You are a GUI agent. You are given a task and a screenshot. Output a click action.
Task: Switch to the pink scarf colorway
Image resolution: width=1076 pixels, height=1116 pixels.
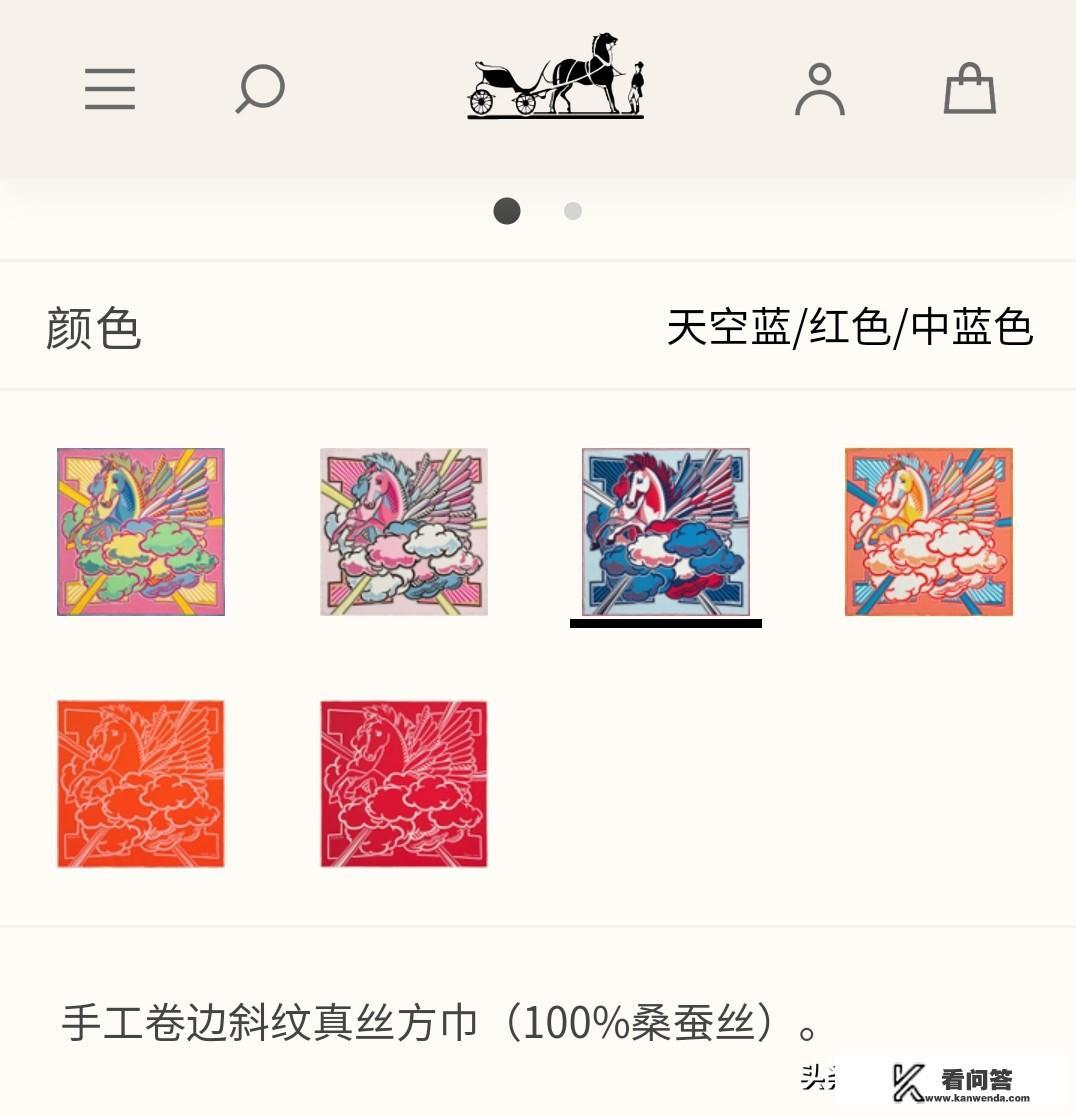140,531
